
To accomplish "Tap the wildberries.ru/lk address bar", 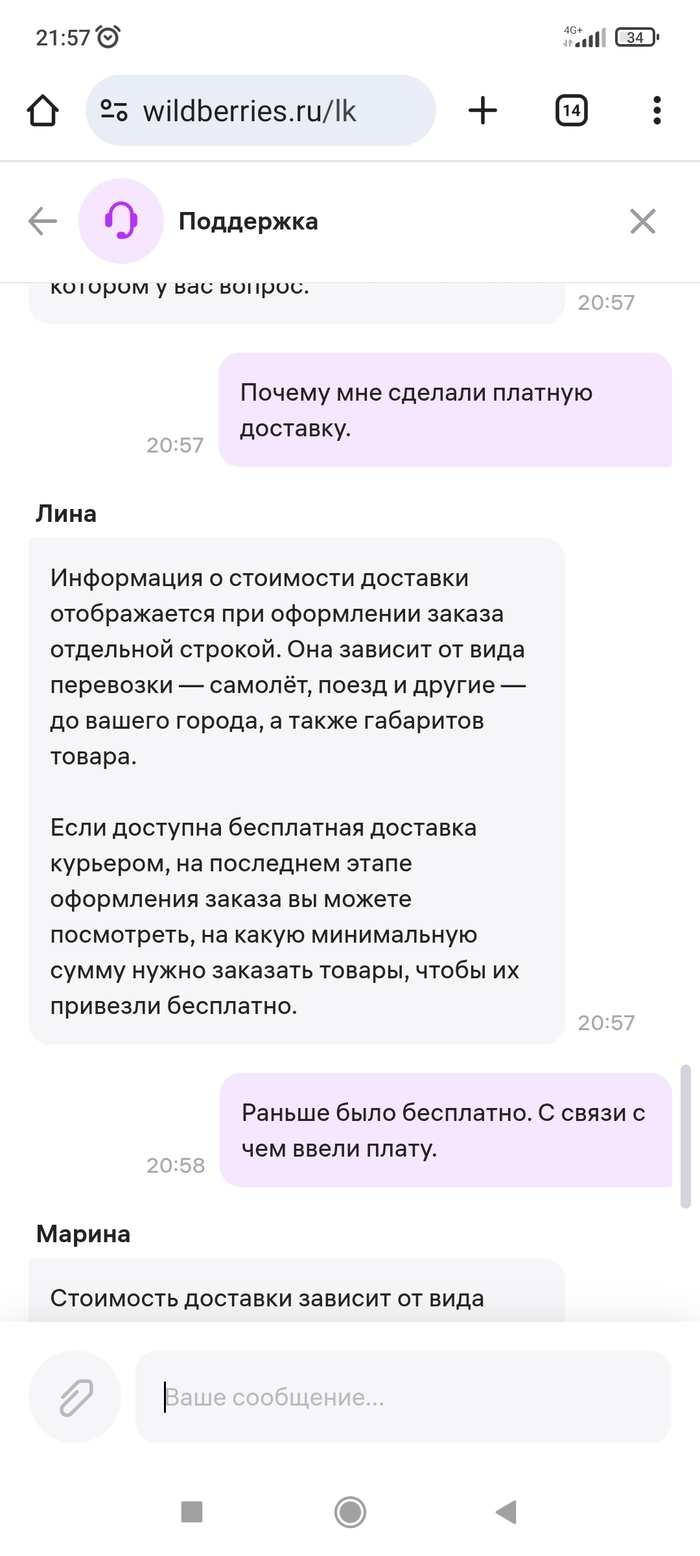I will (x=260, y=111).
